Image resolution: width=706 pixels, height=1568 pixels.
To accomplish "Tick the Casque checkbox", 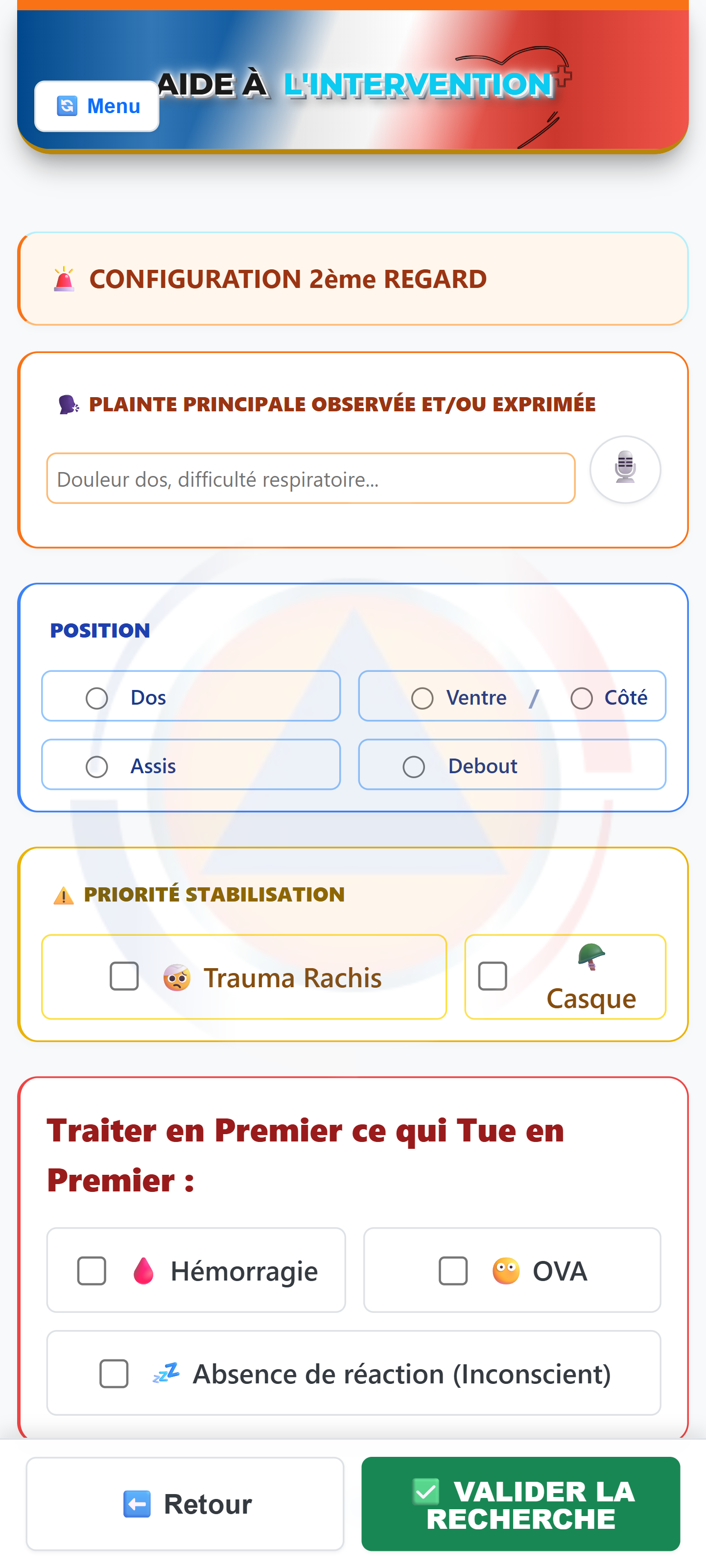I will point(493,976).
